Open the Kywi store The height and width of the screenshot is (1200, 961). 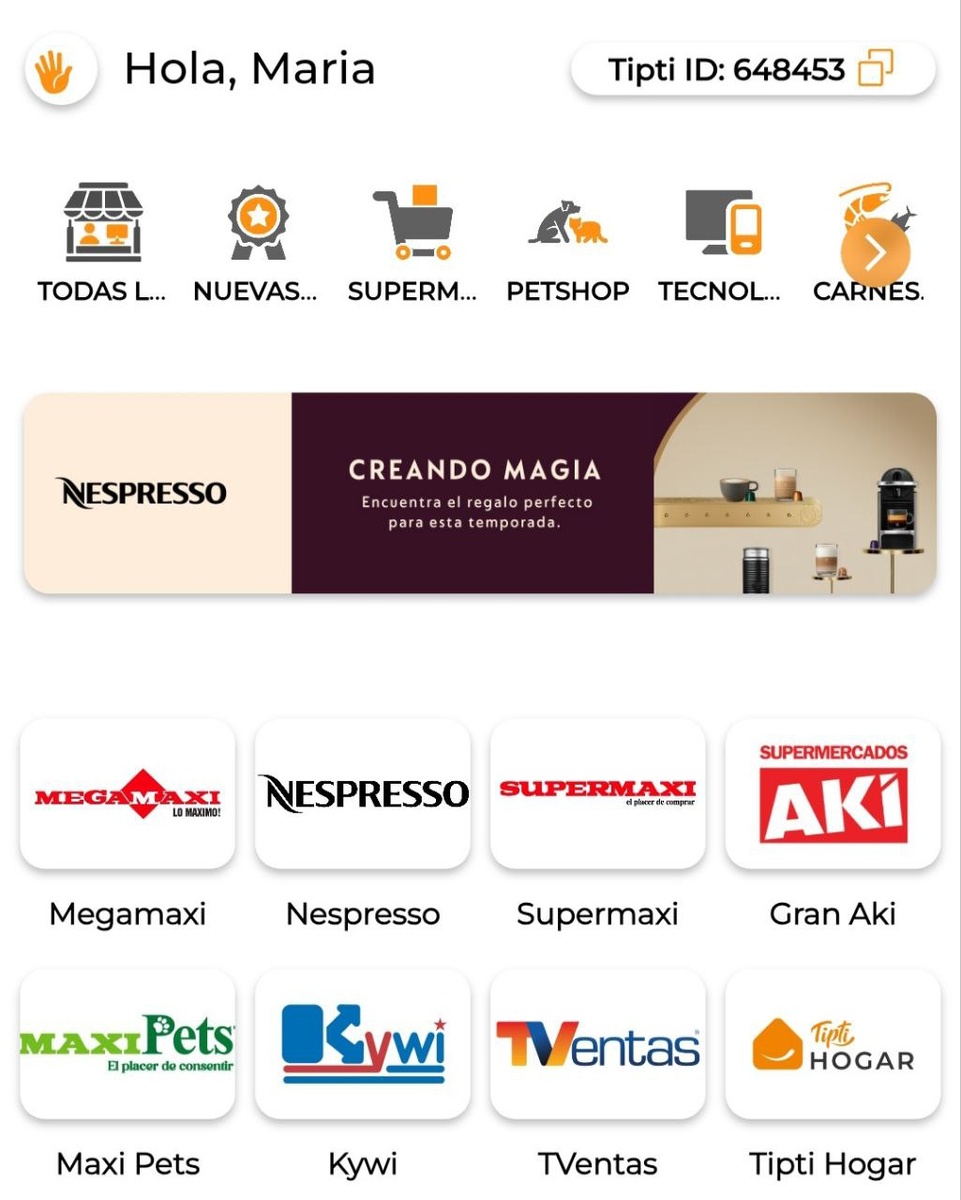click(363, 1044)
